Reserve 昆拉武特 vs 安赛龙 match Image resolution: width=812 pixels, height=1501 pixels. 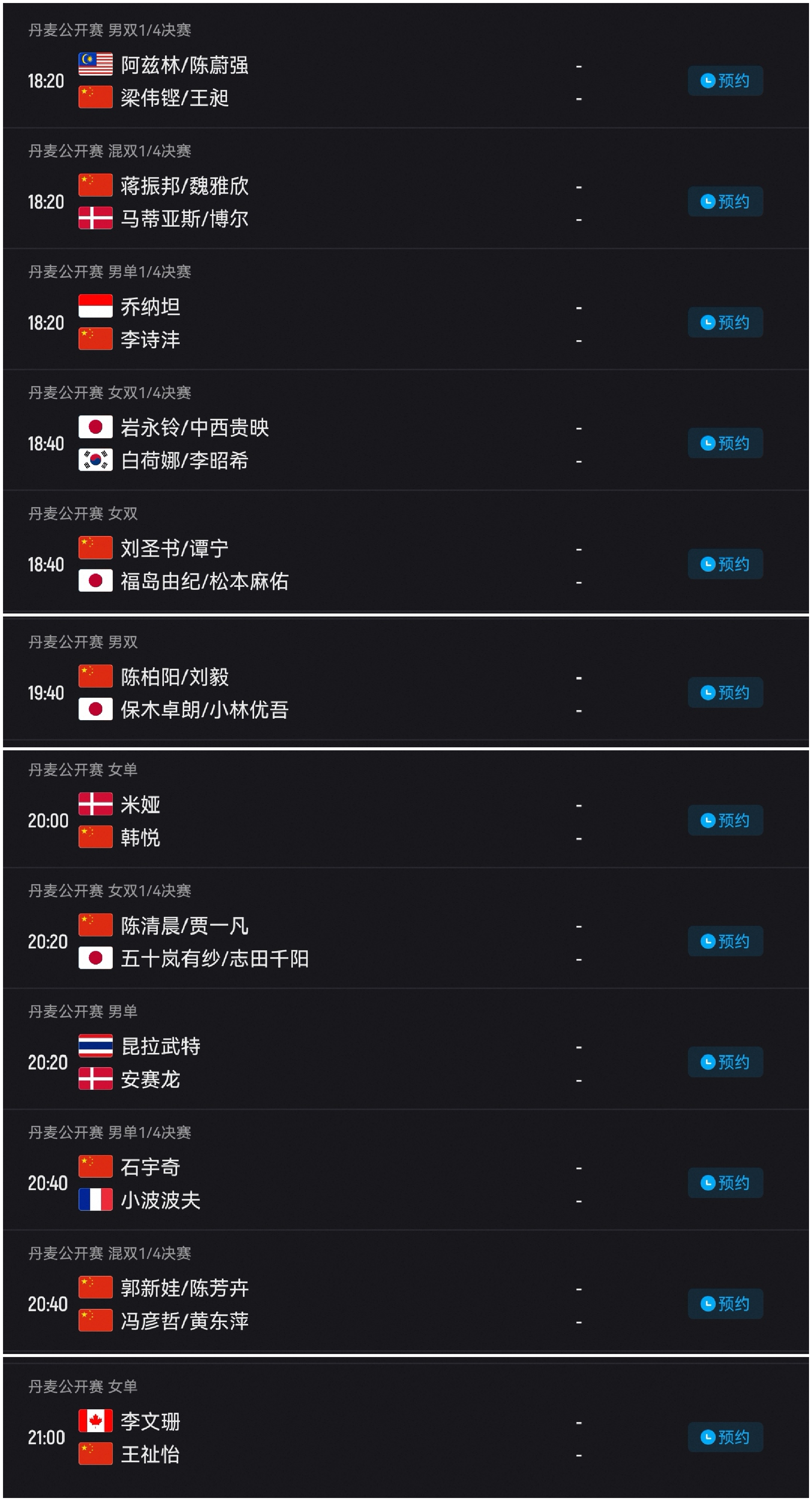724,1062
